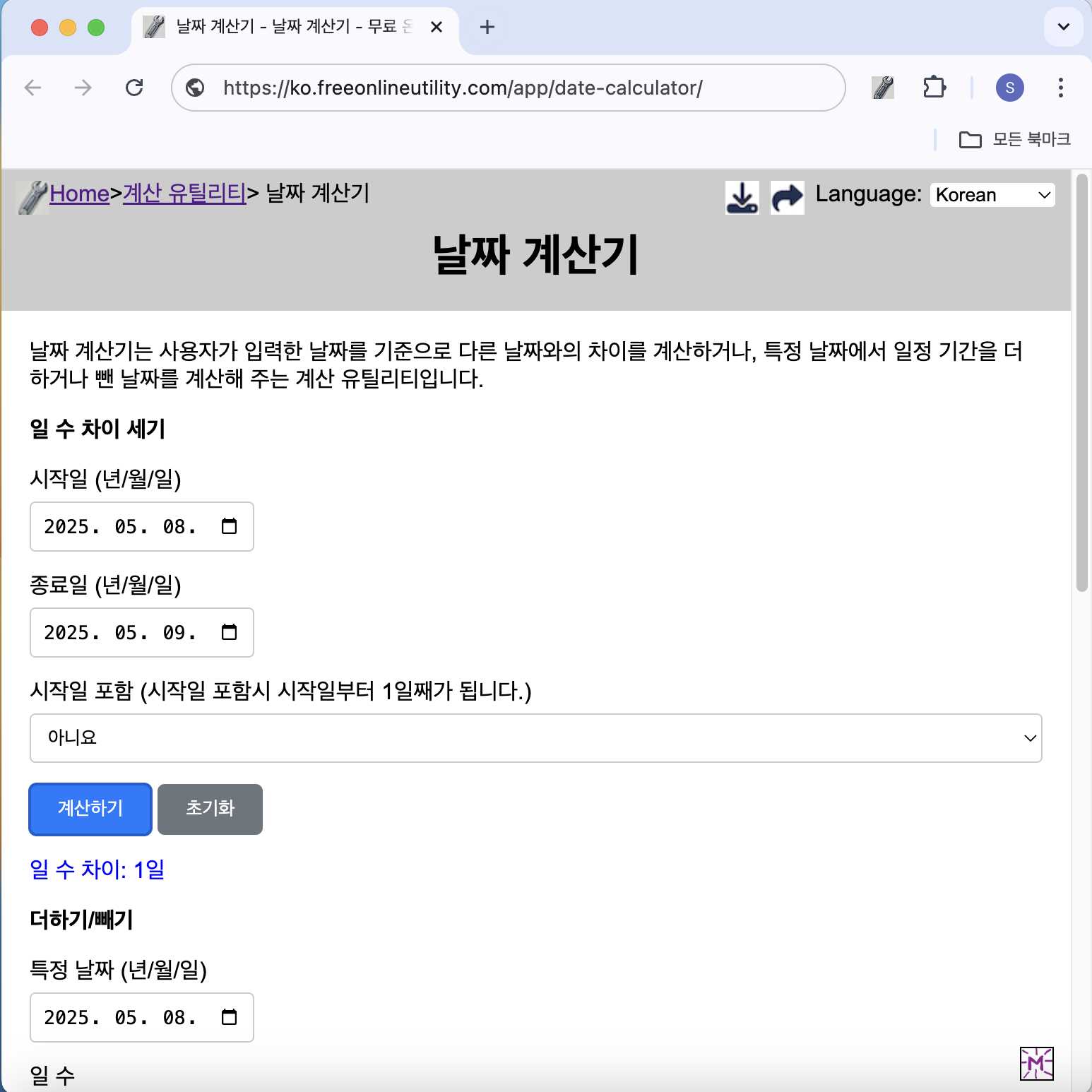
Task: Open the browser three-dot menu
Action: pyautogui.click(x=1060, y=88)
